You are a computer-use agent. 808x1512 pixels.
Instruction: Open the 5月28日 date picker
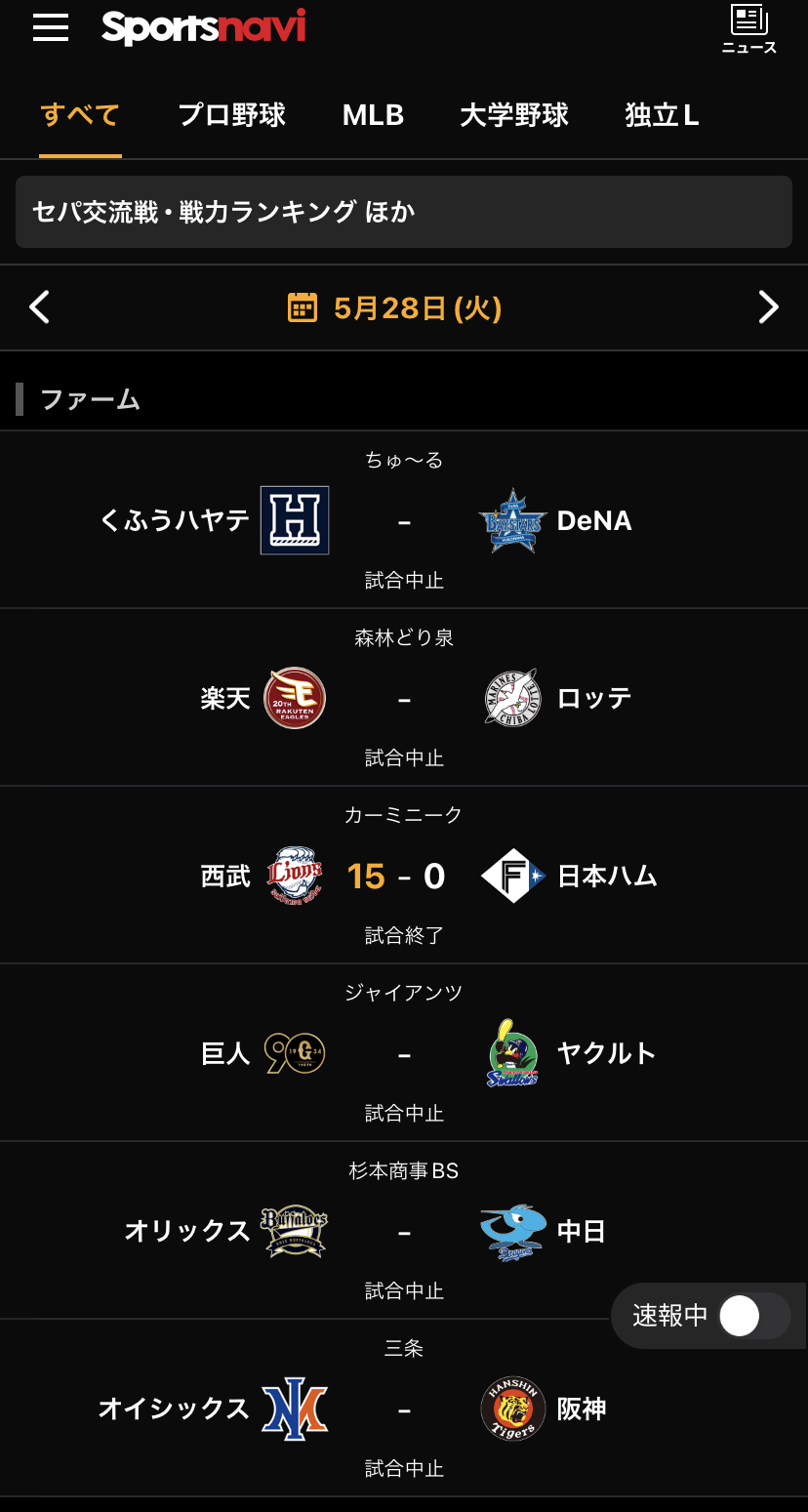[395, 308]
